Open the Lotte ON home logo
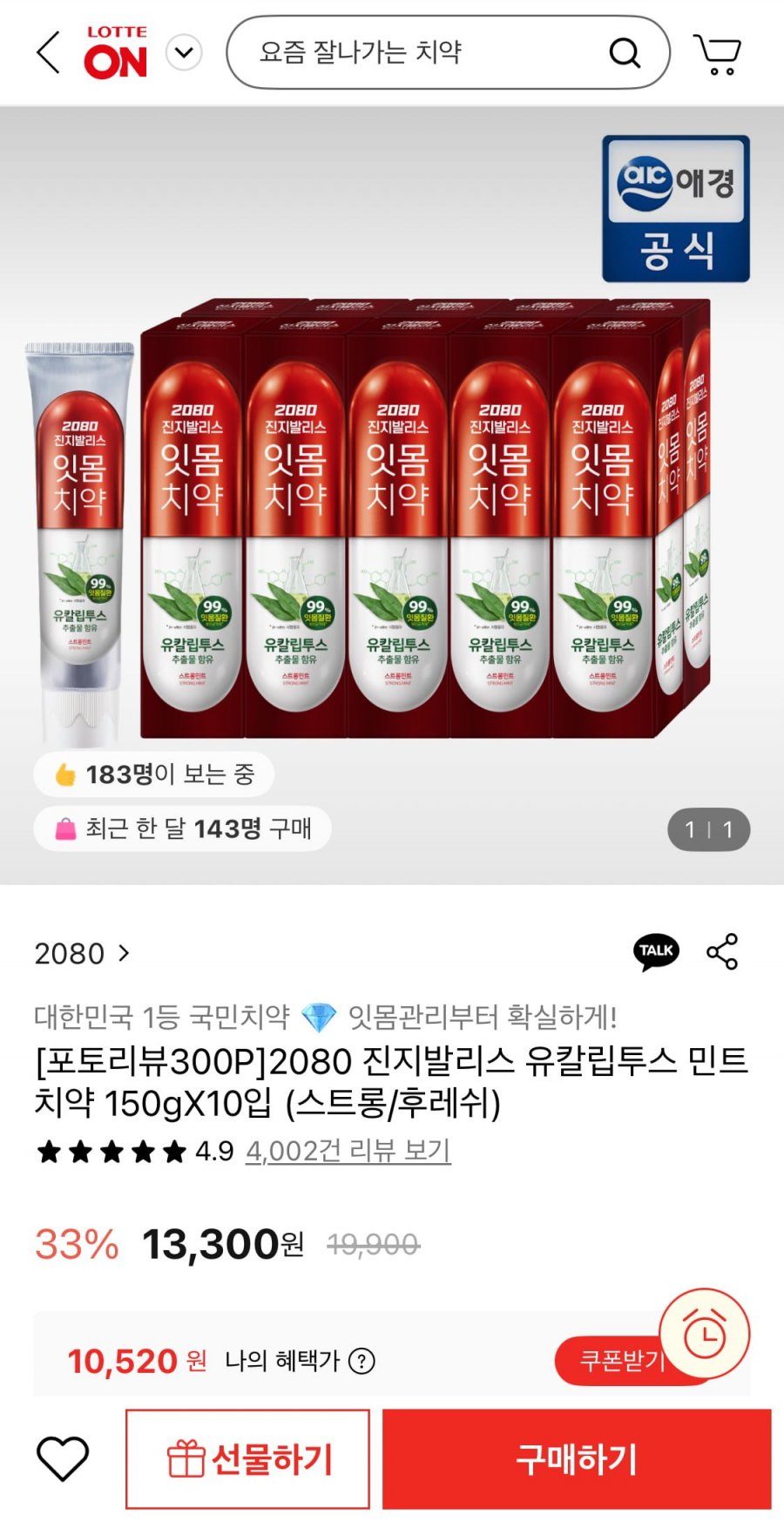Image resolution: width=784 pixels, height=1522 pixels. coord(116,52)
